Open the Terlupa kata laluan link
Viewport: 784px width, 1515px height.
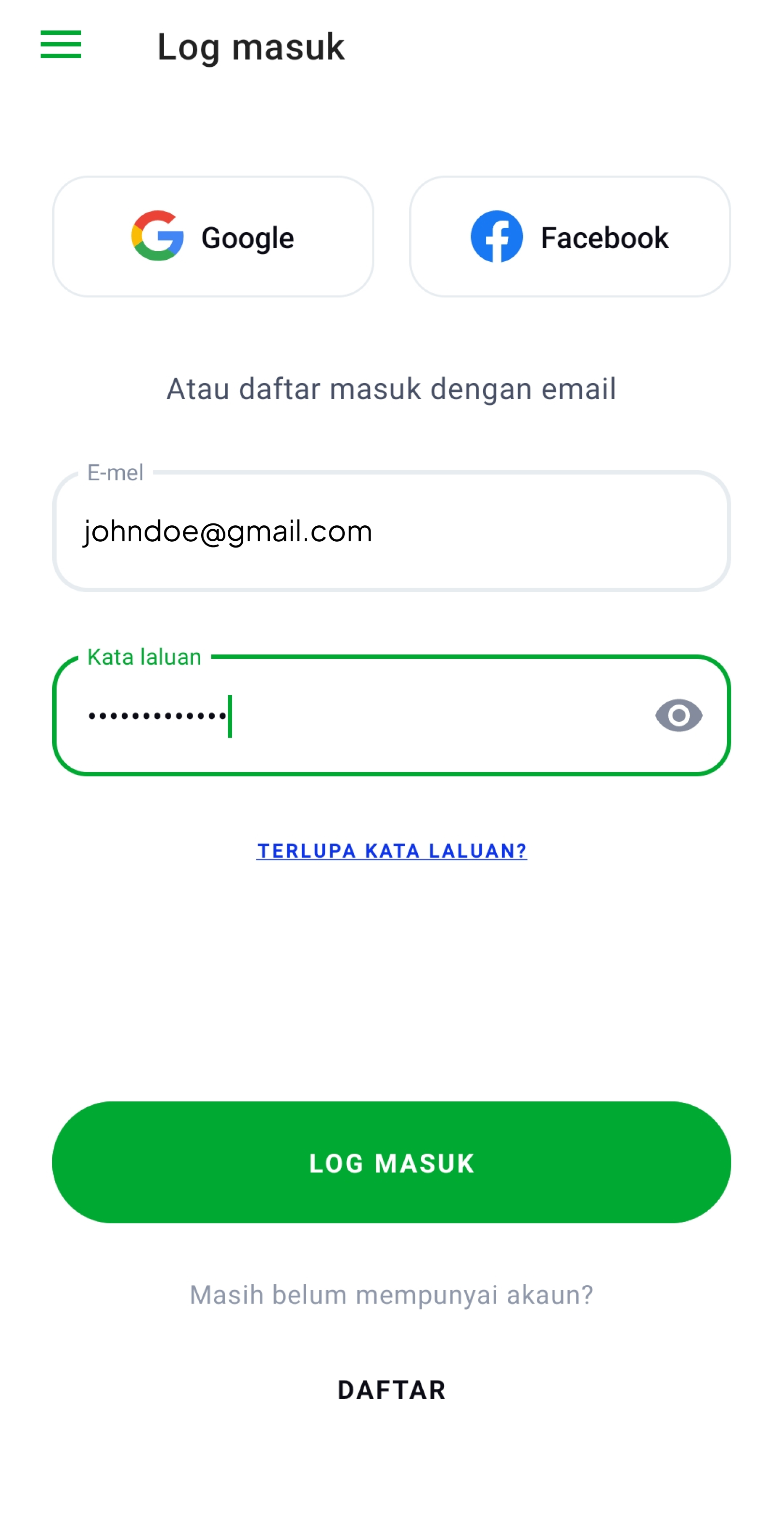tap(392, 851)
